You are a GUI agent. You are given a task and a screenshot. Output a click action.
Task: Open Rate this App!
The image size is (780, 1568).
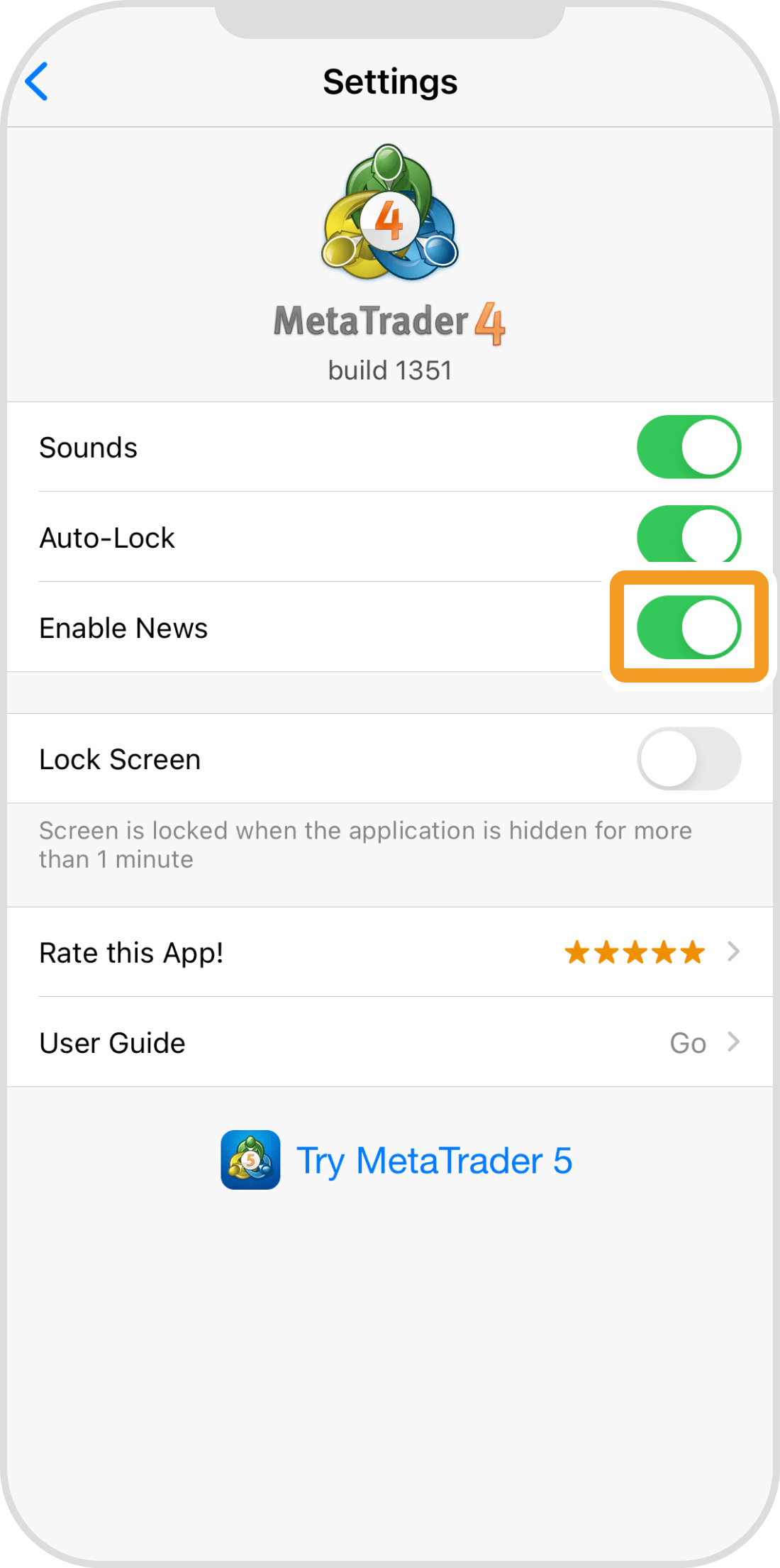(390, 952)
